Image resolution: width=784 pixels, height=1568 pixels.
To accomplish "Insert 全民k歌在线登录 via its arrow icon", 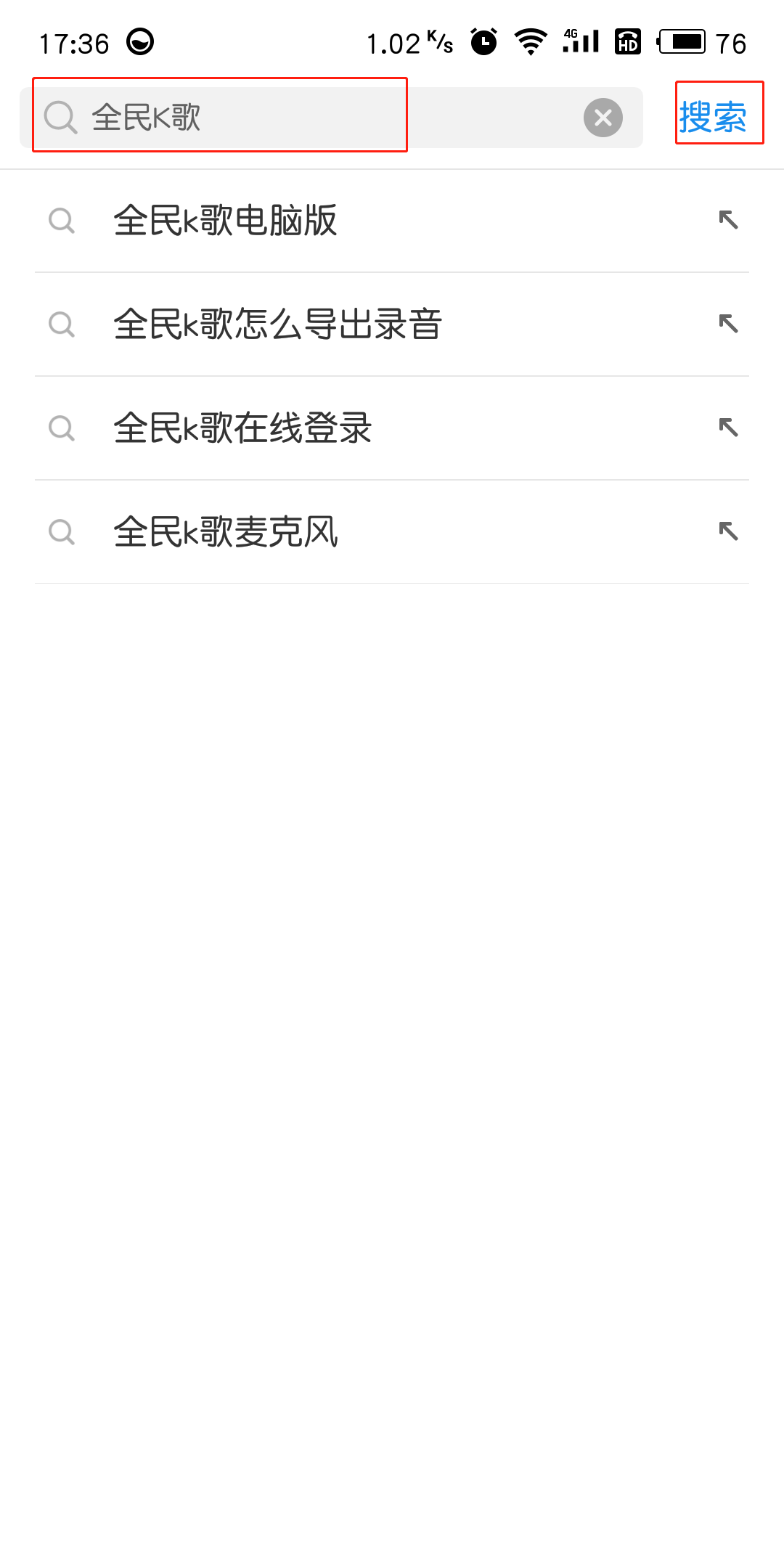I will [x=728, y=428].
